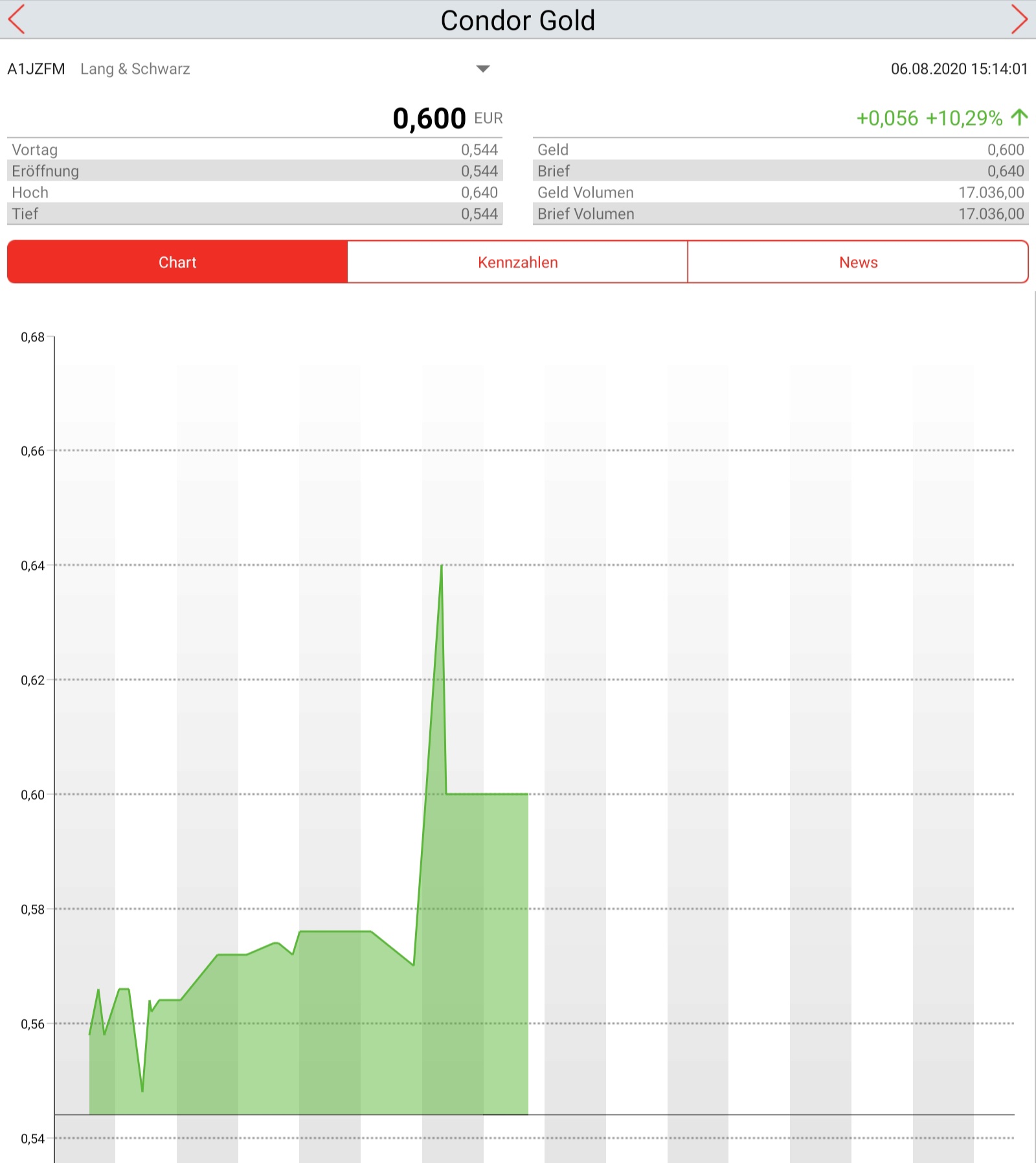The height and width of the screenshot is (1163, 1036).
Task: Open the News tab
Action: coord(858,262)
